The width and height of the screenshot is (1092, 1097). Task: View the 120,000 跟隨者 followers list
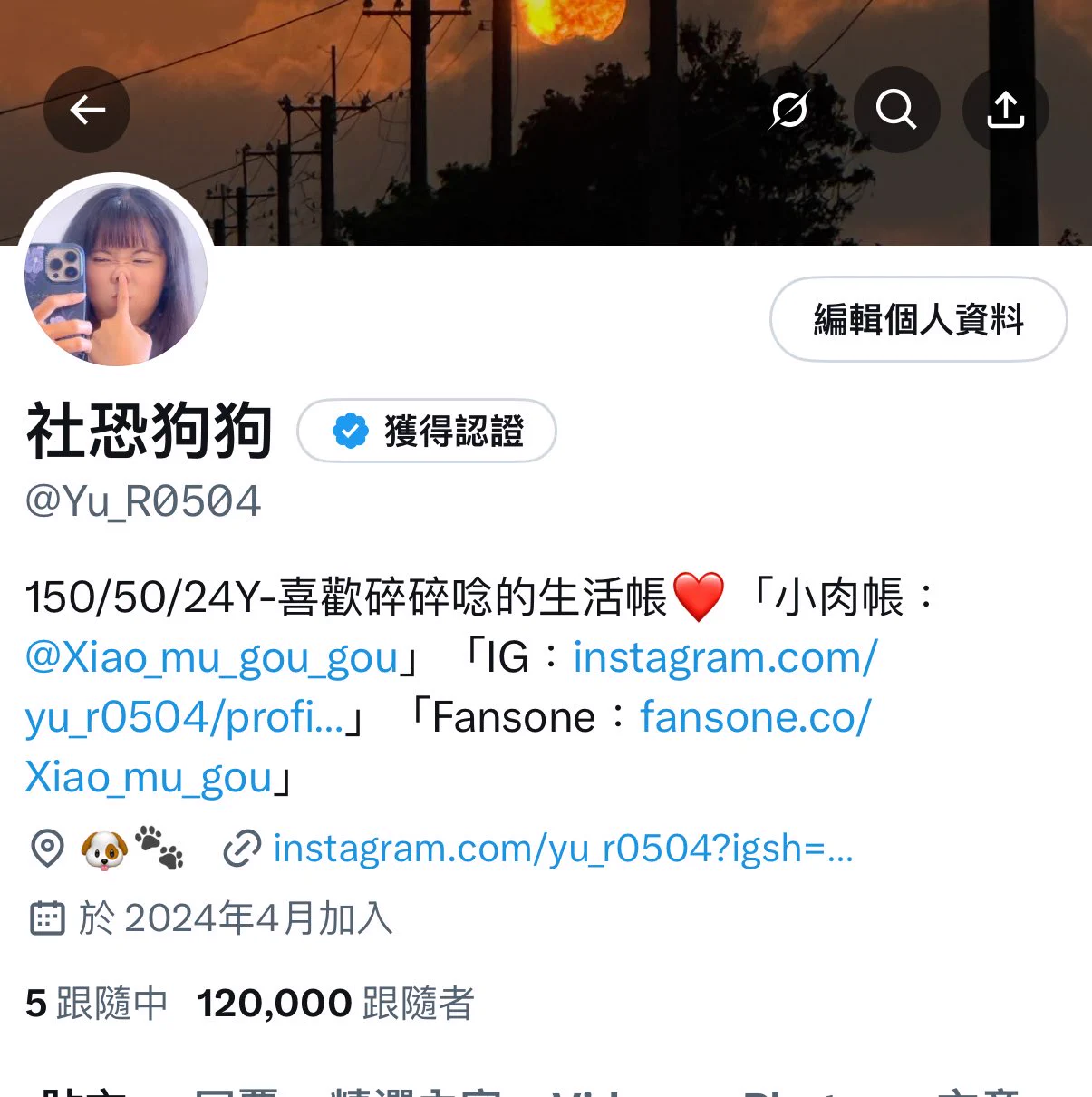[335, 1003]
